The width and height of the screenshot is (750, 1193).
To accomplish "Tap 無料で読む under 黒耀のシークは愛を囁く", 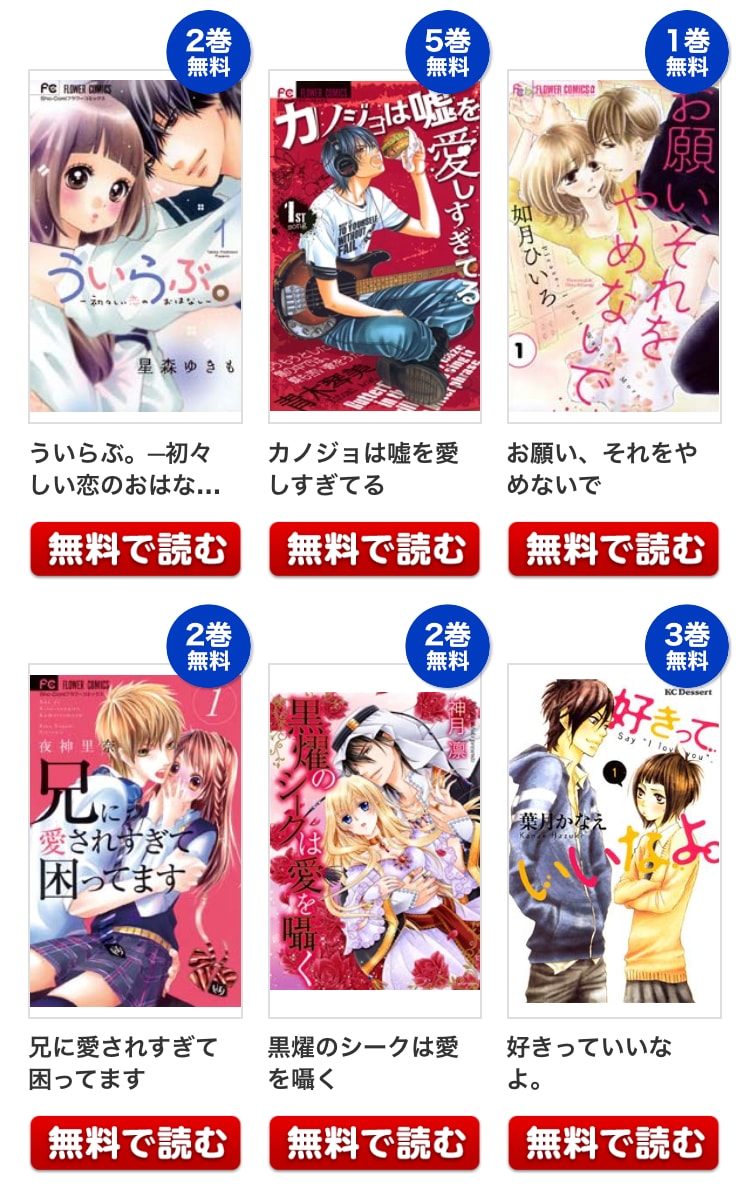I will point(374,1143).
